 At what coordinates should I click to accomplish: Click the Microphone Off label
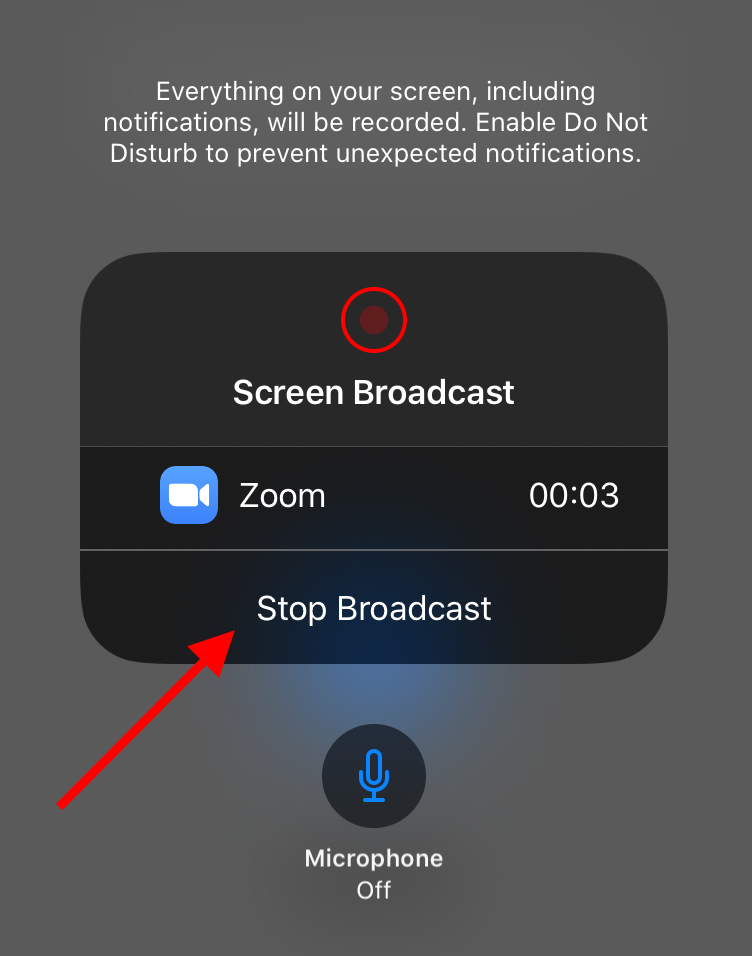tap(374, 873)
